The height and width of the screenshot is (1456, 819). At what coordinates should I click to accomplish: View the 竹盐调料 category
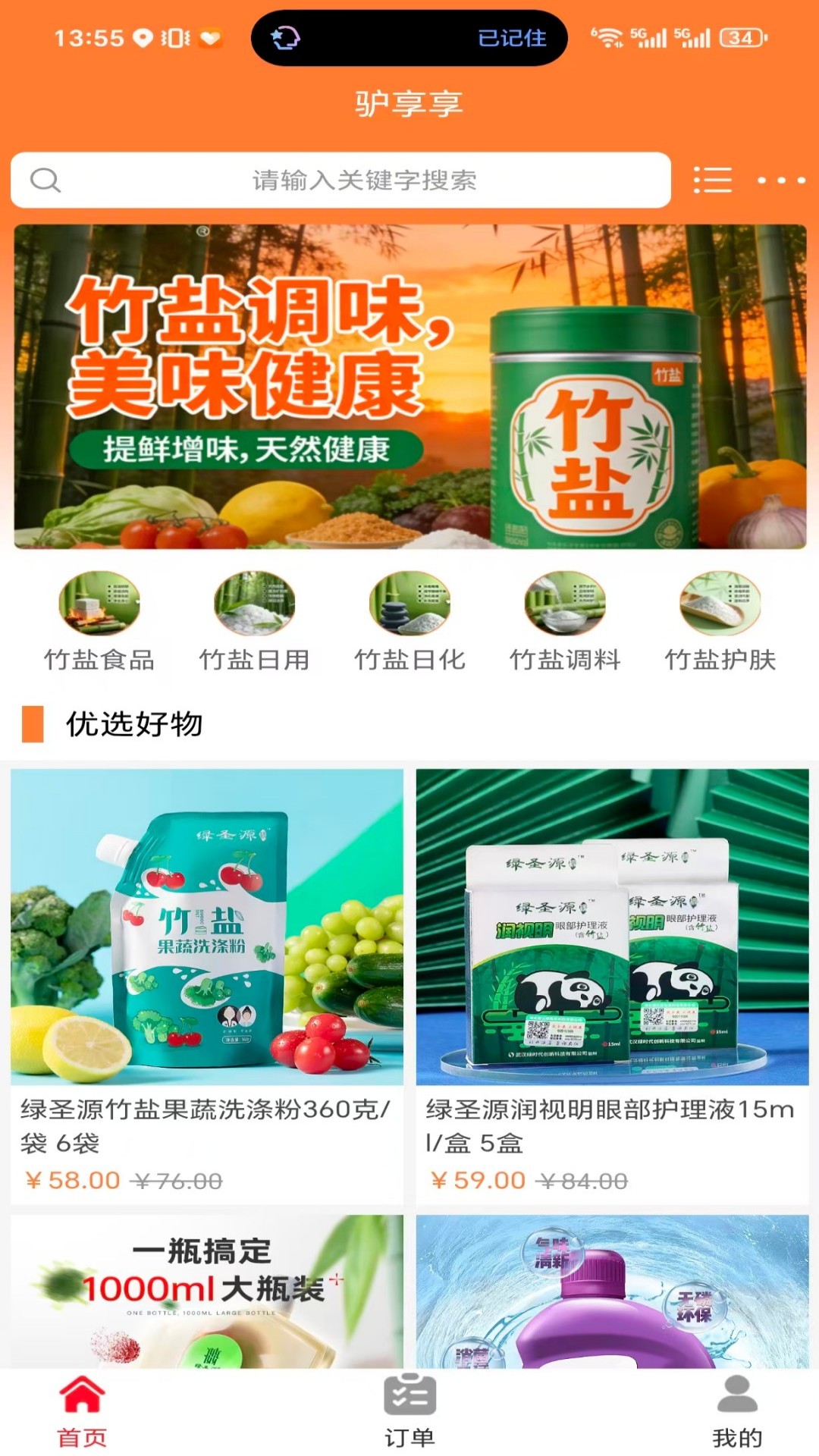[565, 622]
